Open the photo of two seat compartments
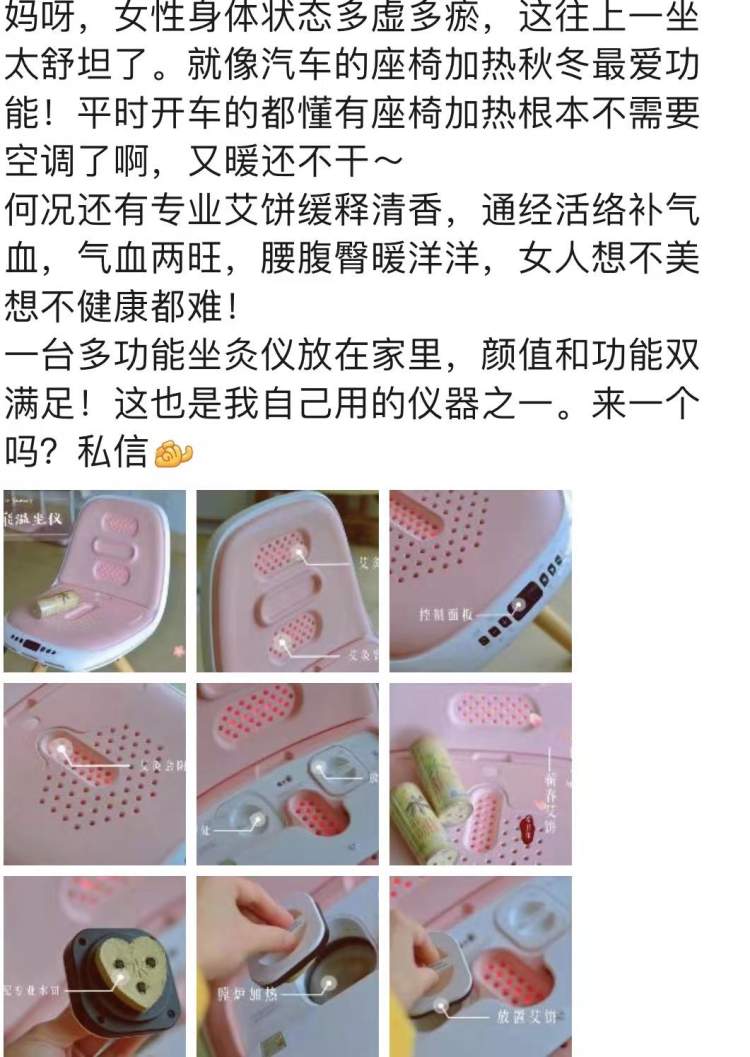The height and width of the screenshot is (1057, 750). (287, 774)
